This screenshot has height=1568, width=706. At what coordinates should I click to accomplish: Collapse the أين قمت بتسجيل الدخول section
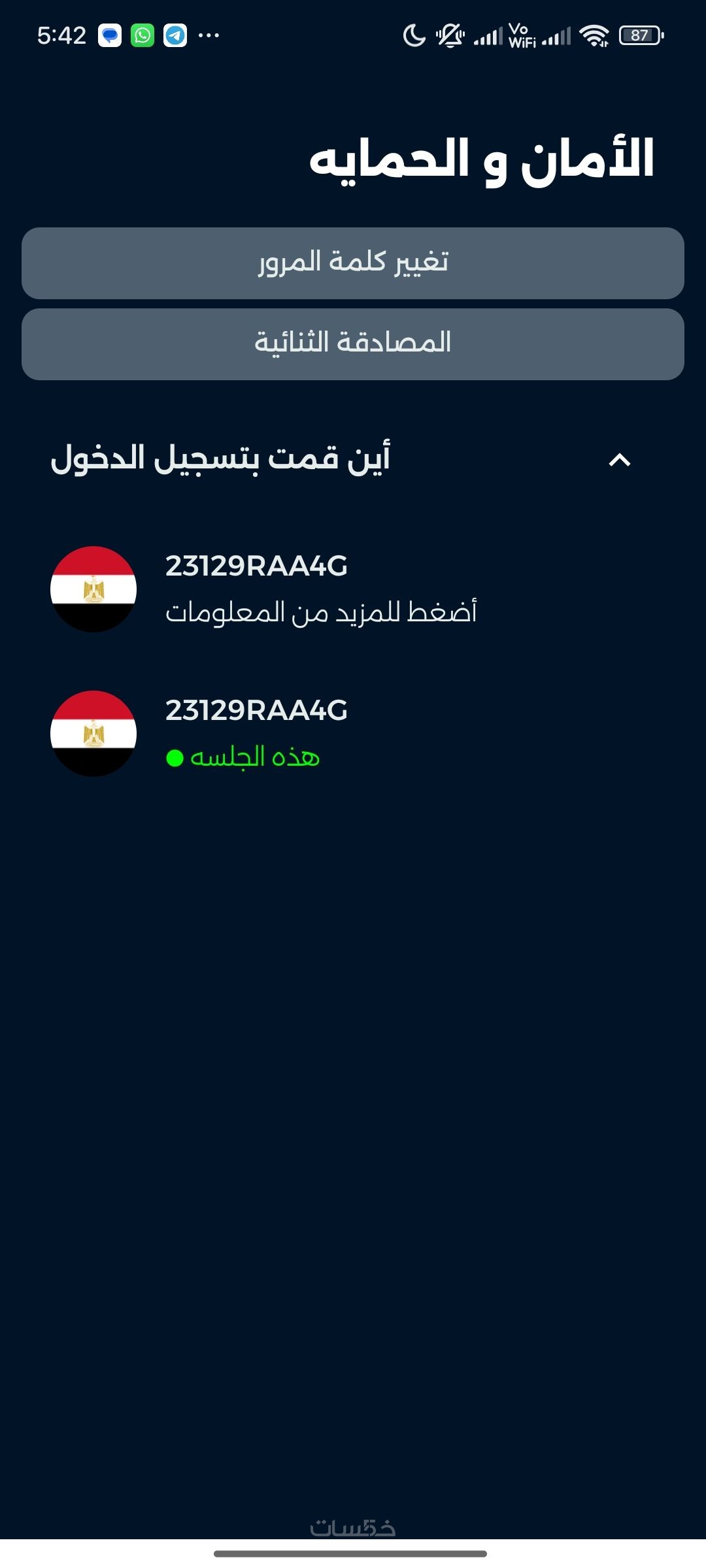click(619, 460)
